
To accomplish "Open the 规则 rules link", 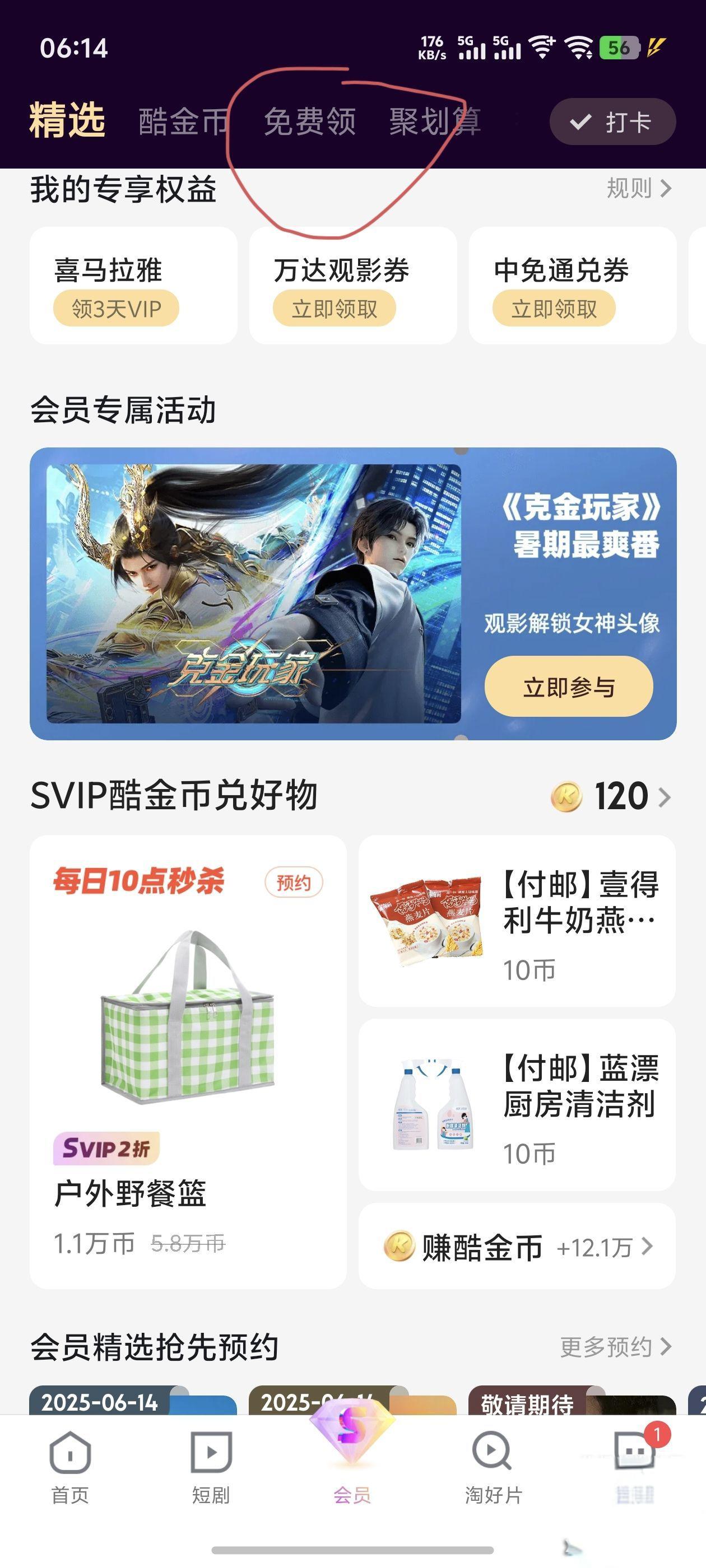I will point(638,188).
